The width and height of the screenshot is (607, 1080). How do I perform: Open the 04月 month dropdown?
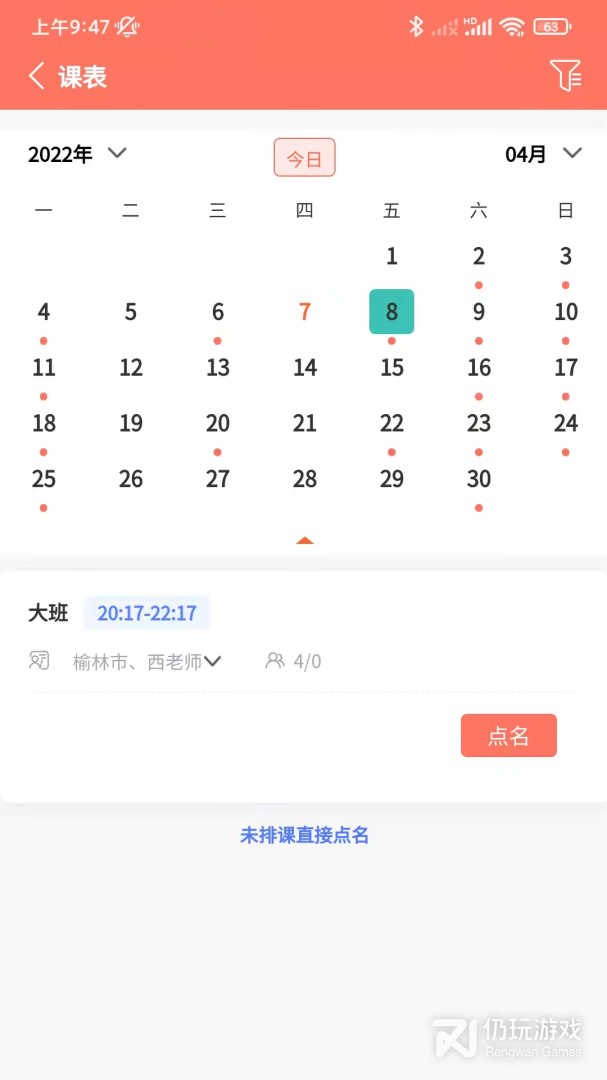[543, 154]
